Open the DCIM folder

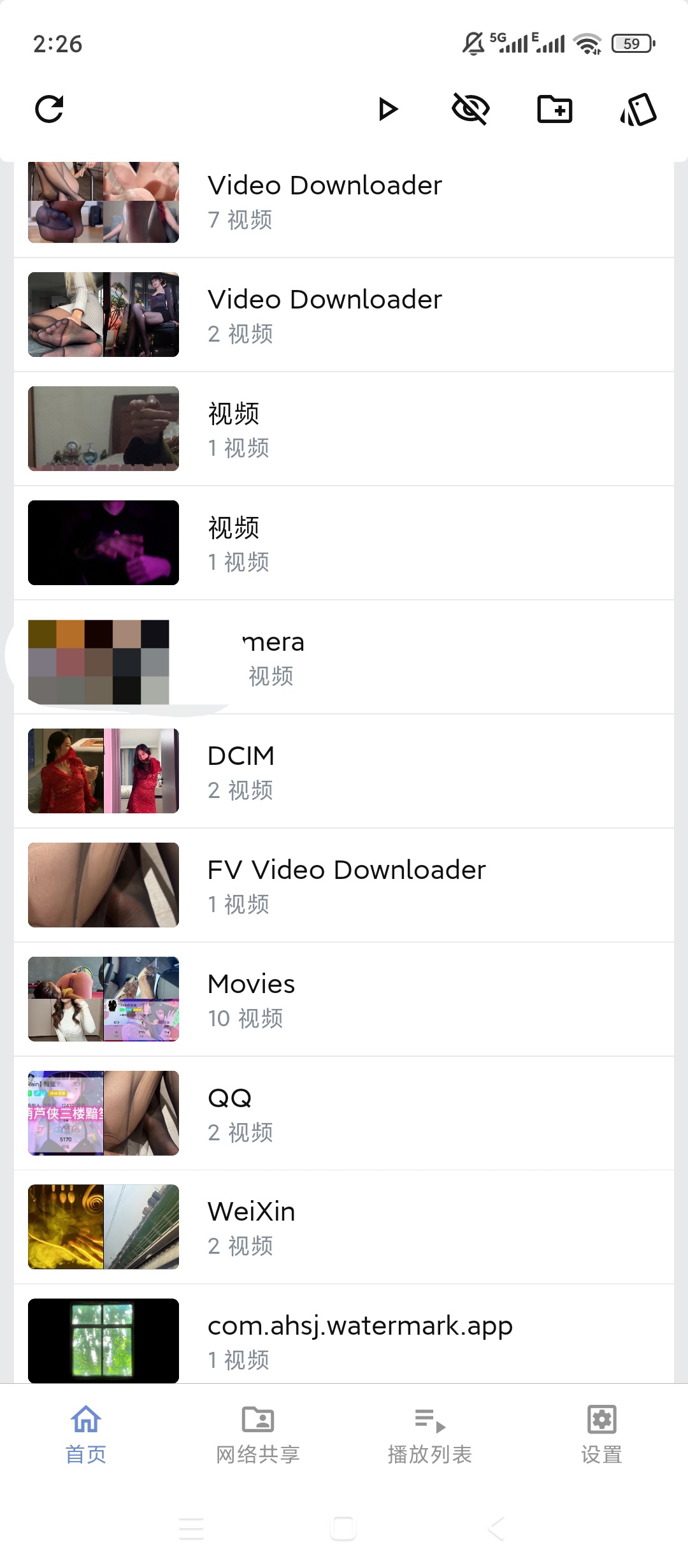344,770
